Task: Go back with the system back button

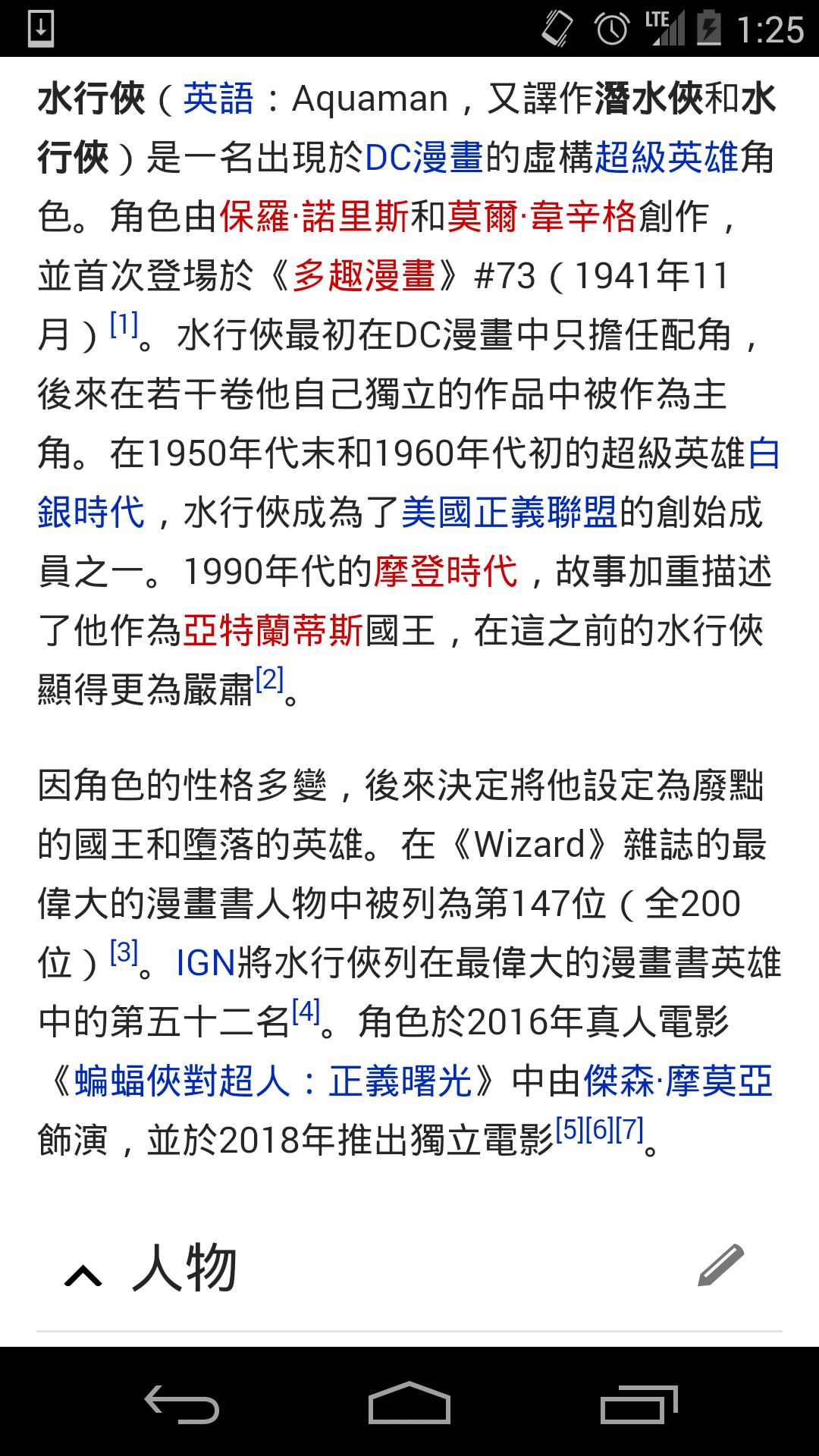Action: pos(182,1403)
